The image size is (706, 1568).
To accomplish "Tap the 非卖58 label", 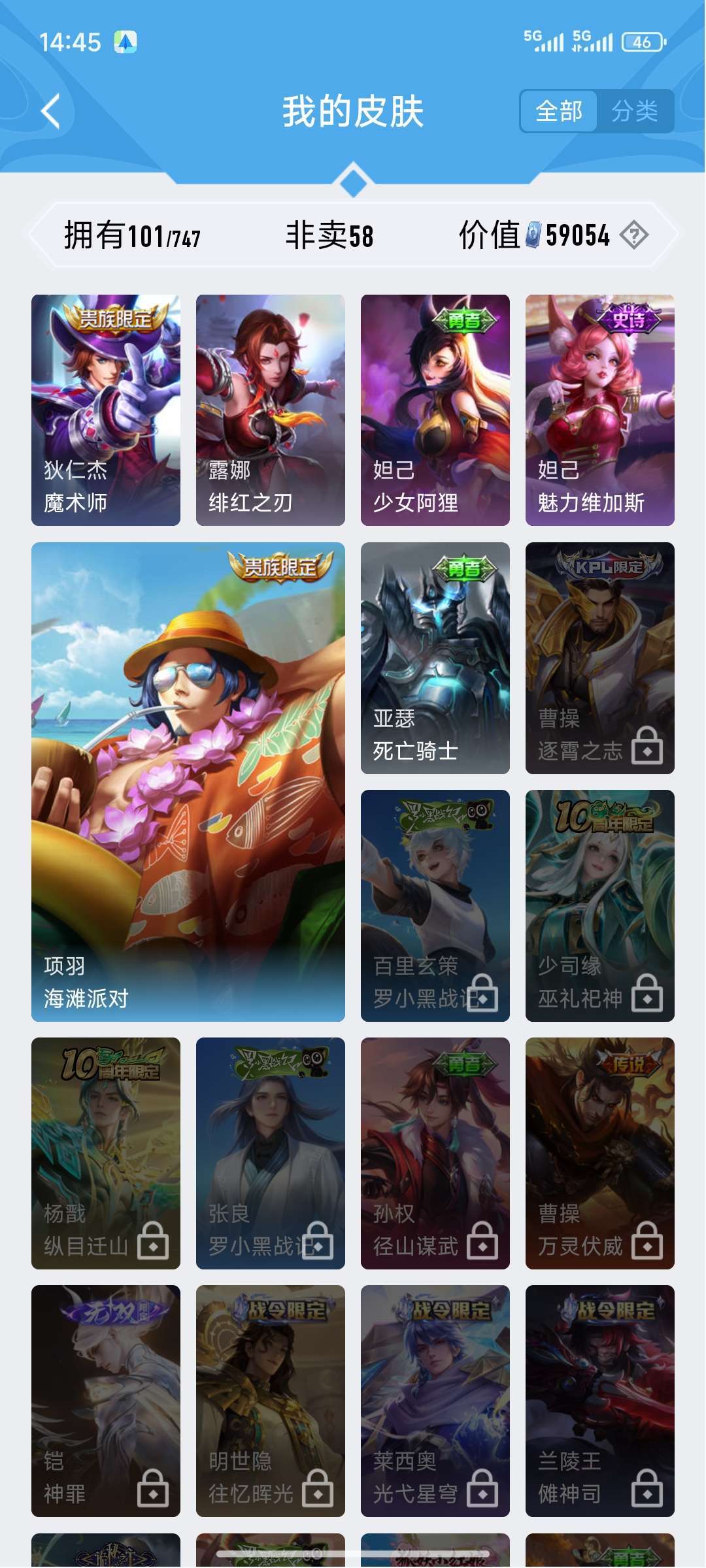I will [332, 237].
